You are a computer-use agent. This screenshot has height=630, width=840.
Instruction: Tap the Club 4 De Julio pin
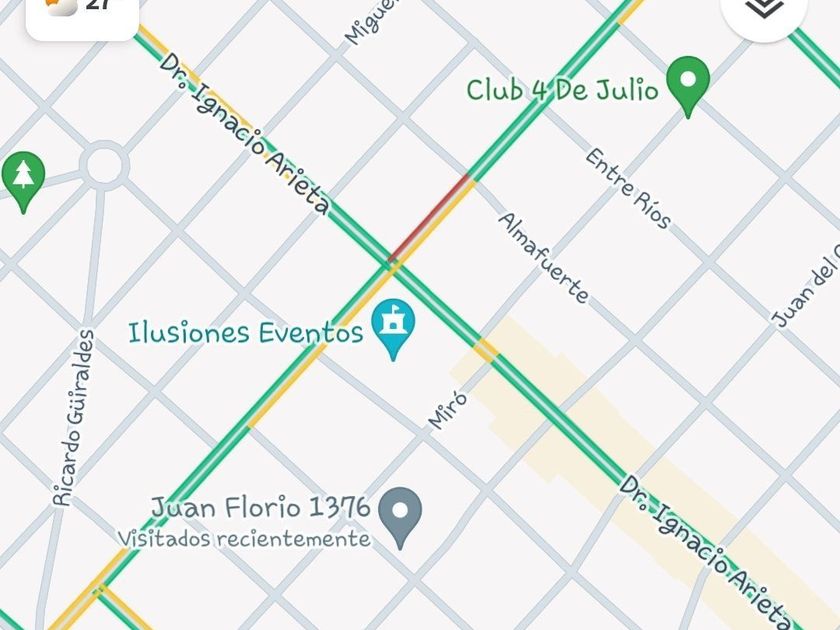point(688,82)
